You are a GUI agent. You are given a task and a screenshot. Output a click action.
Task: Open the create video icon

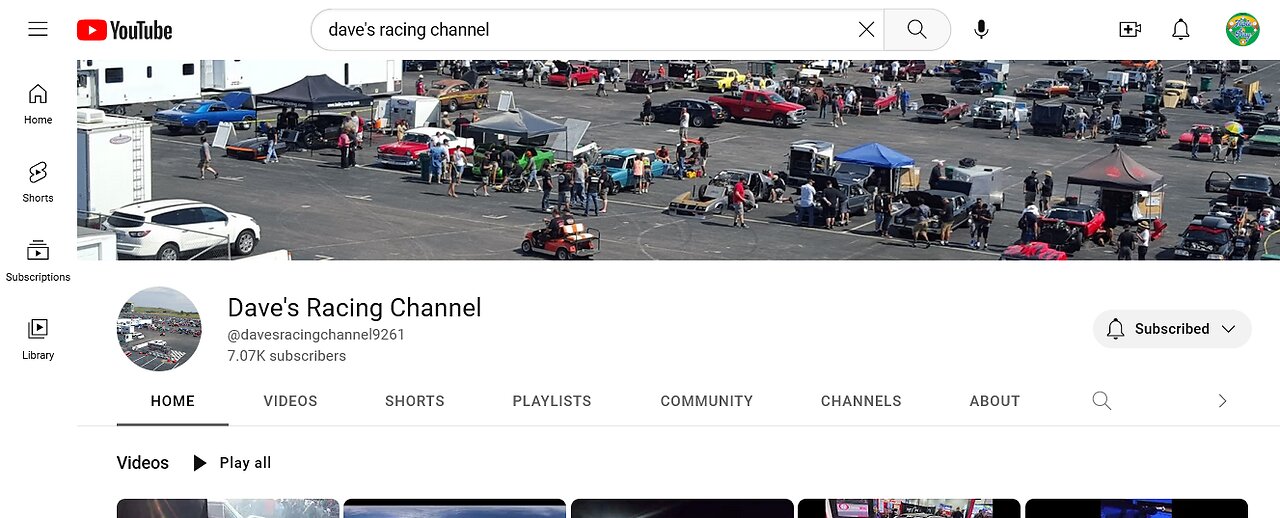(1130, 30)
